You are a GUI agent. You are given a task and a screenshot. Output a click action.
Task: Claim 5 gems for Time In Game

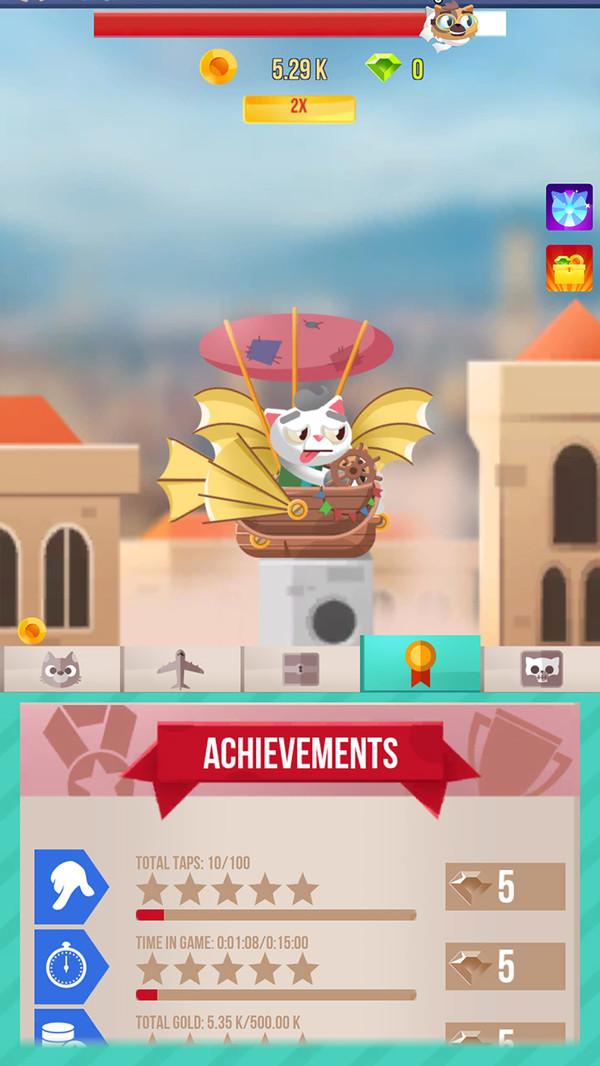(x=505, y=966)
